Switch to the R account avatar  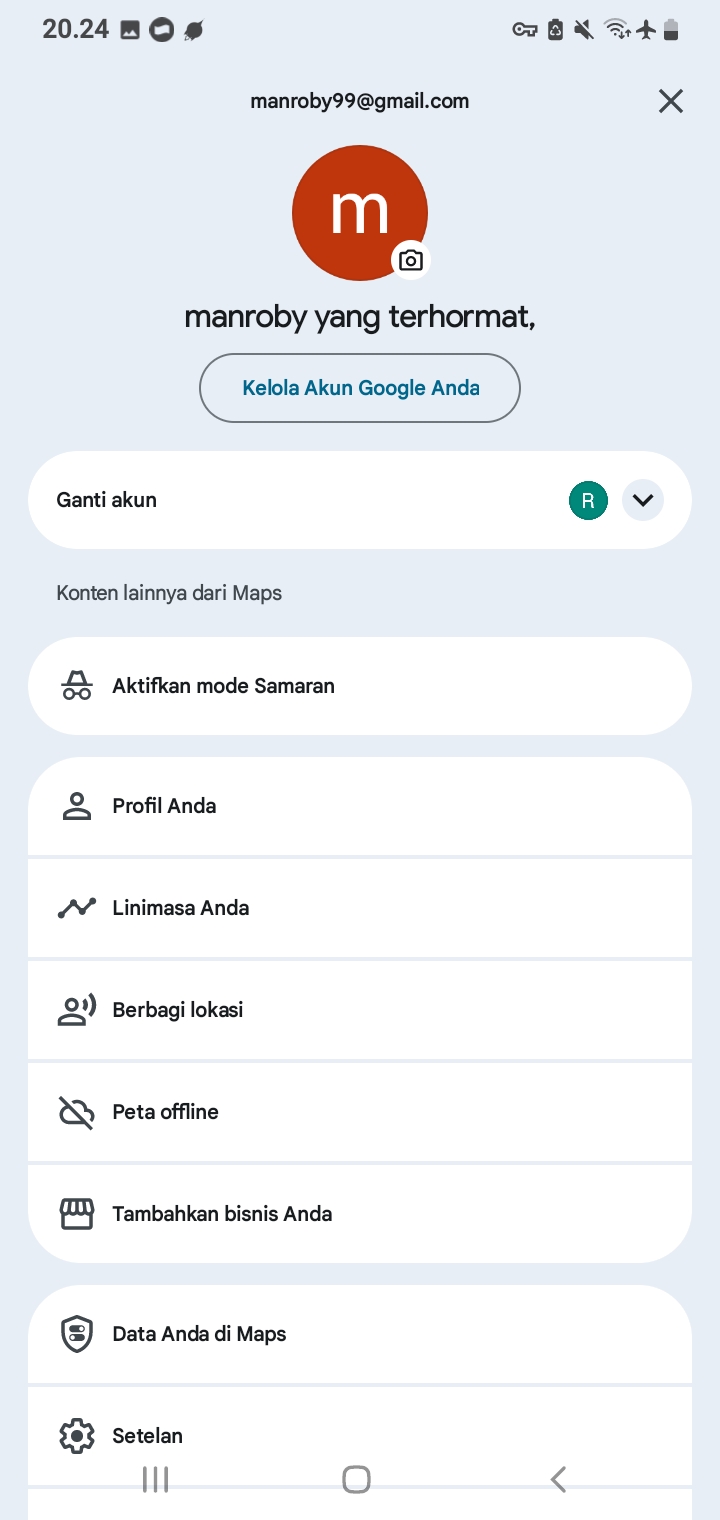[x=588, y=500]
